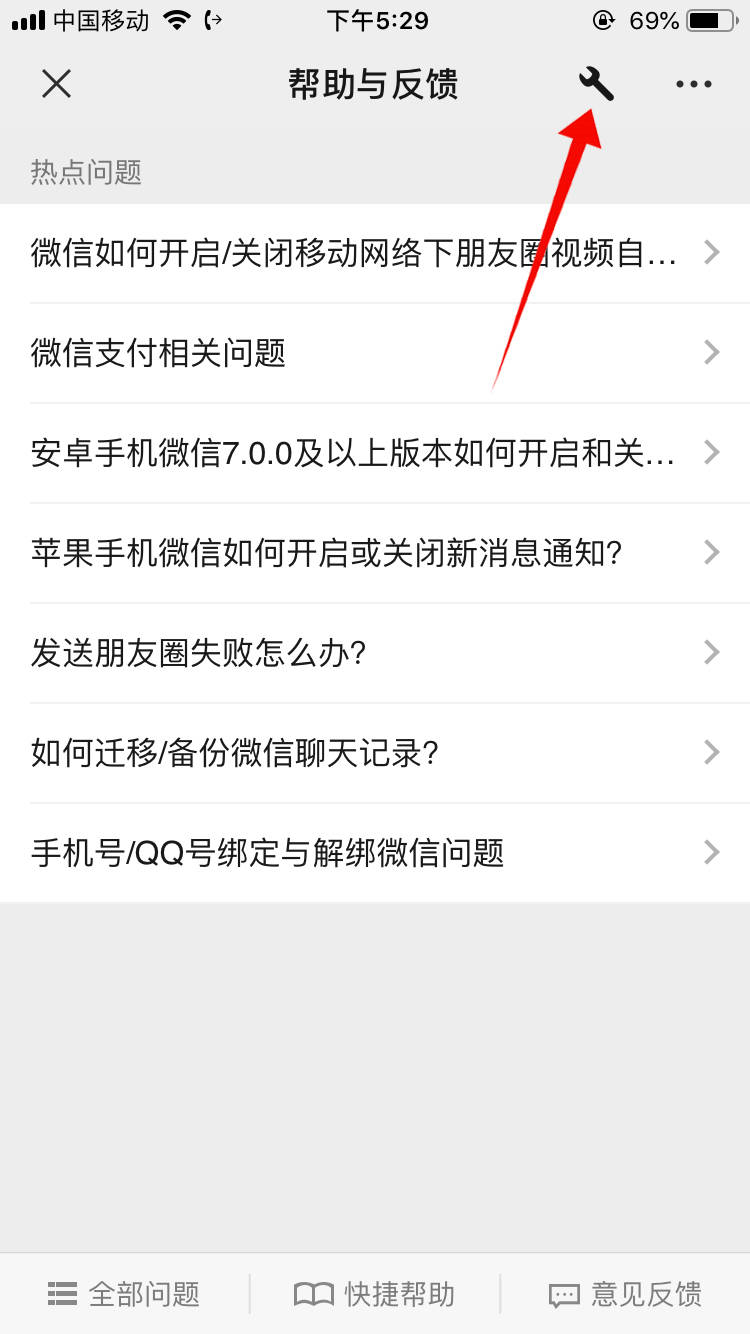Open the more options ellipsis icon
The width and height of the screenshot is (750, 1334).
tap(693, 84)
